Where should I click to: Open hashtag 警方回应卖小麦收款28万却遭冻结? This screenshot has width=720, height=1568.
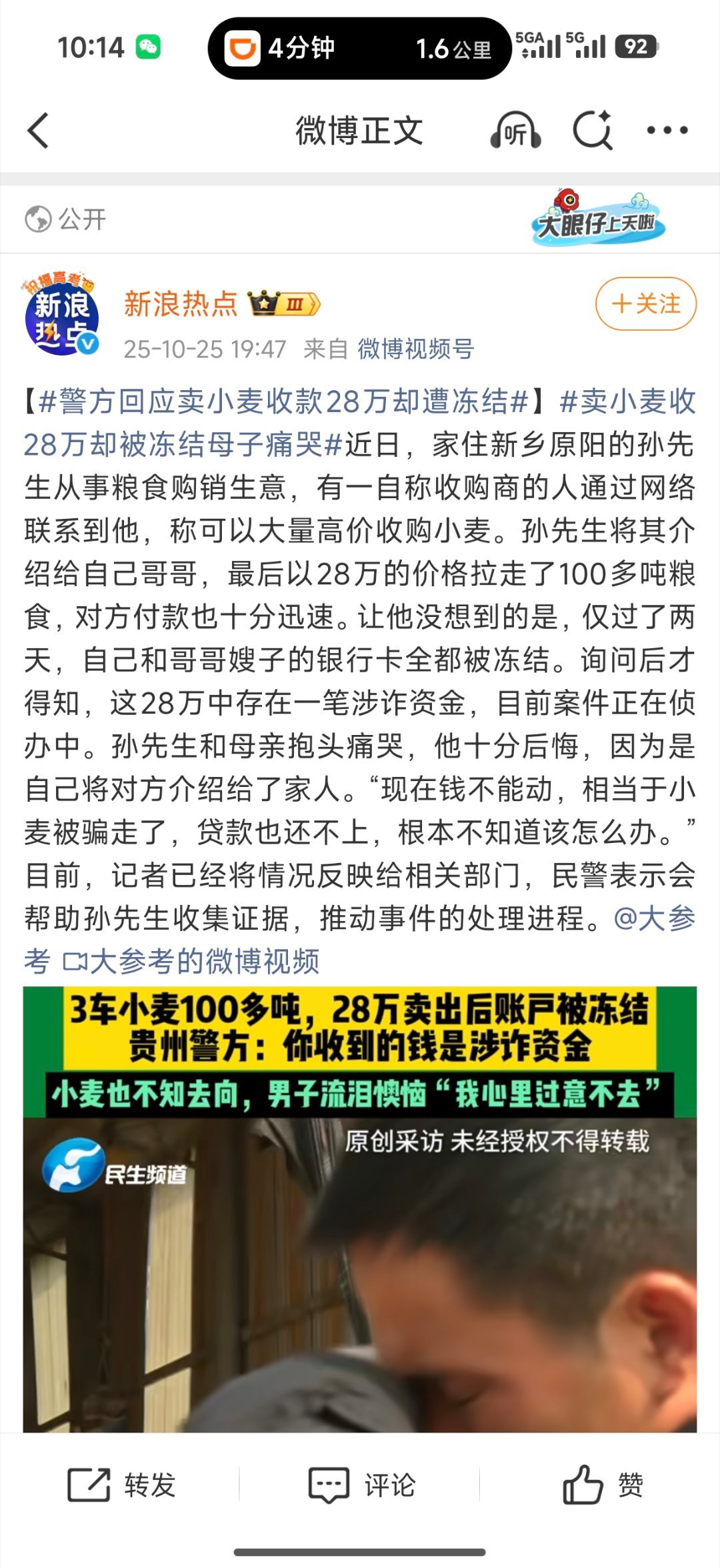pos(280,400)
